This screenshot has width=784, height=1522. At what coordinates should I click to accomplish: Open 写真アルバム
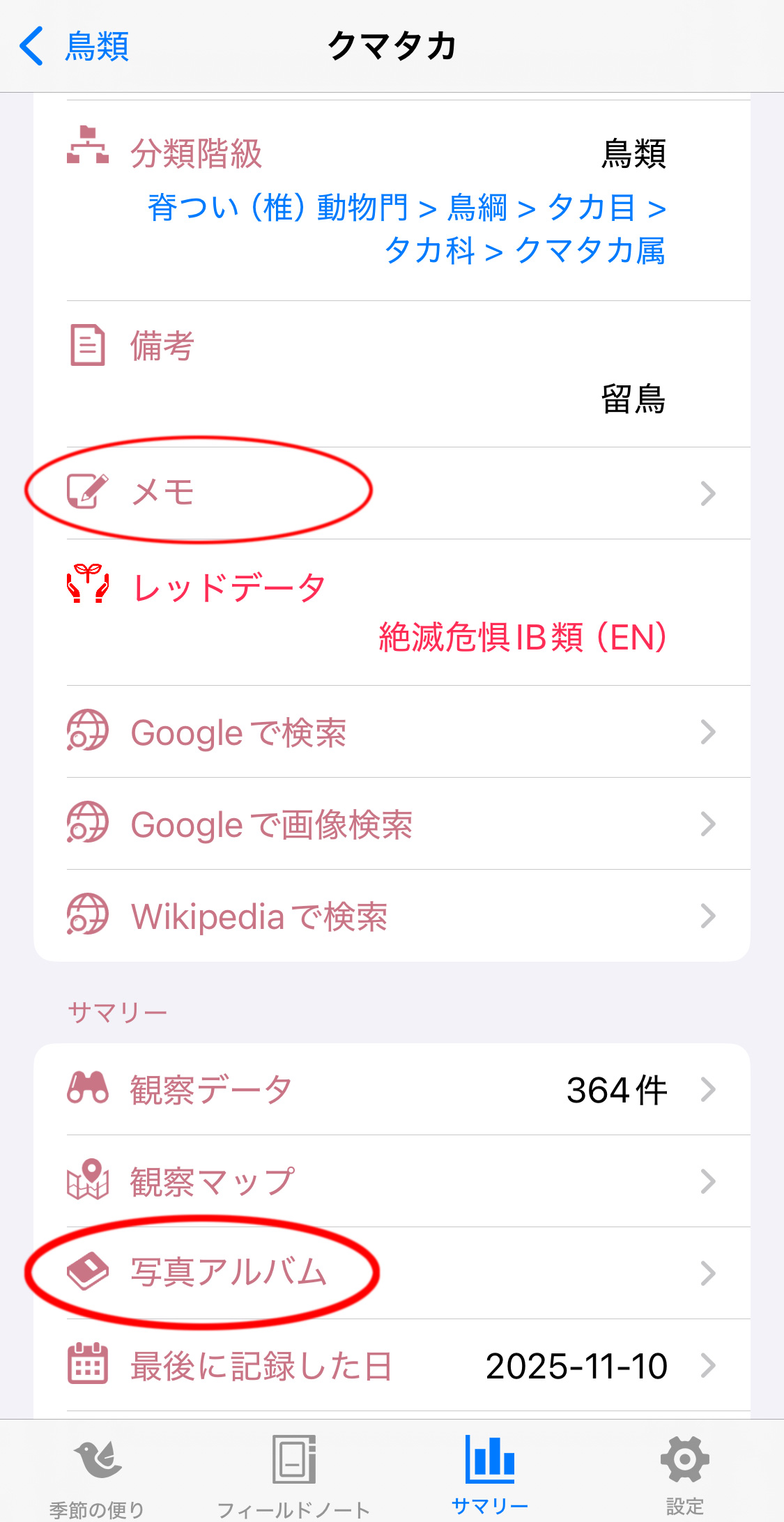[390, 1273]
